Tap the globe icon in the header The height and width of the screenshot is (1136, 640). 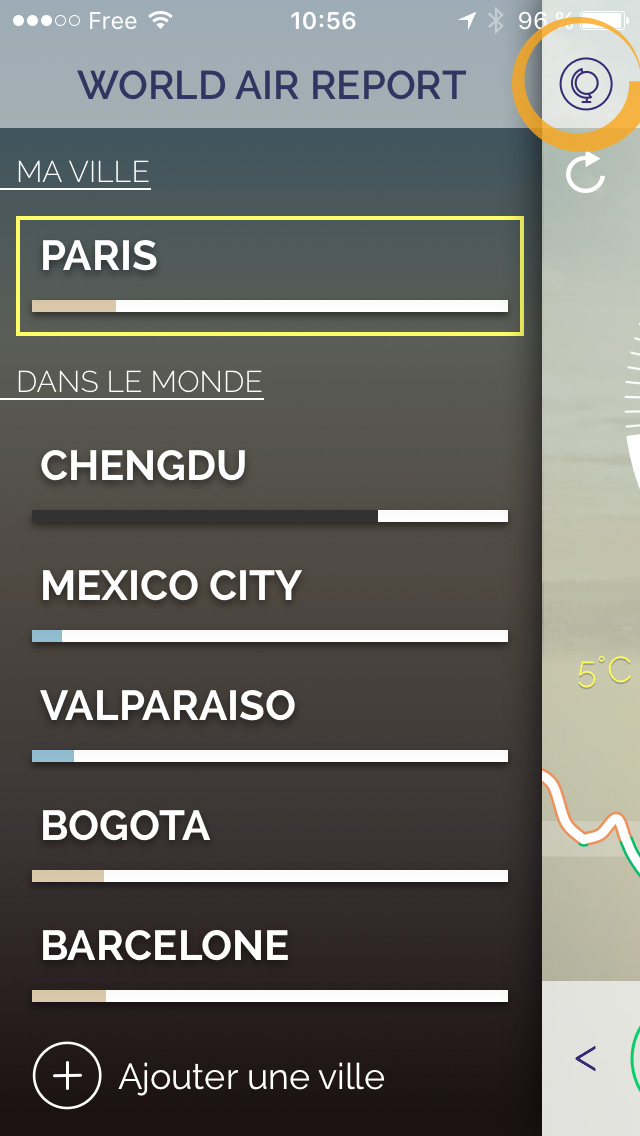pos(586,84)
